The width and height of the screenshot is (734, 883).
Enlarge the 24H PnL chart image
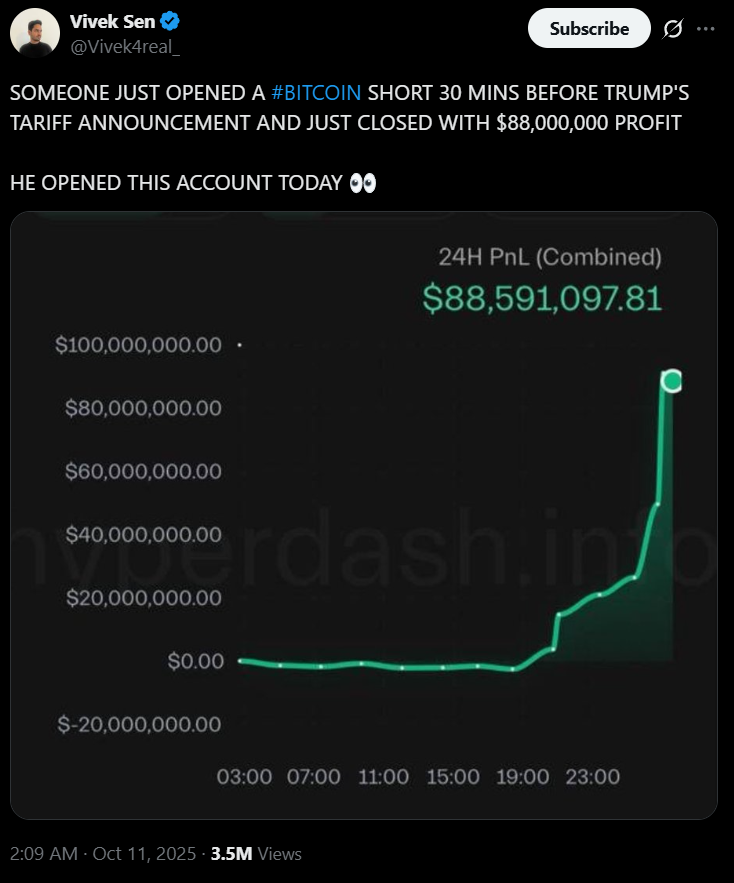coord(364,517)
